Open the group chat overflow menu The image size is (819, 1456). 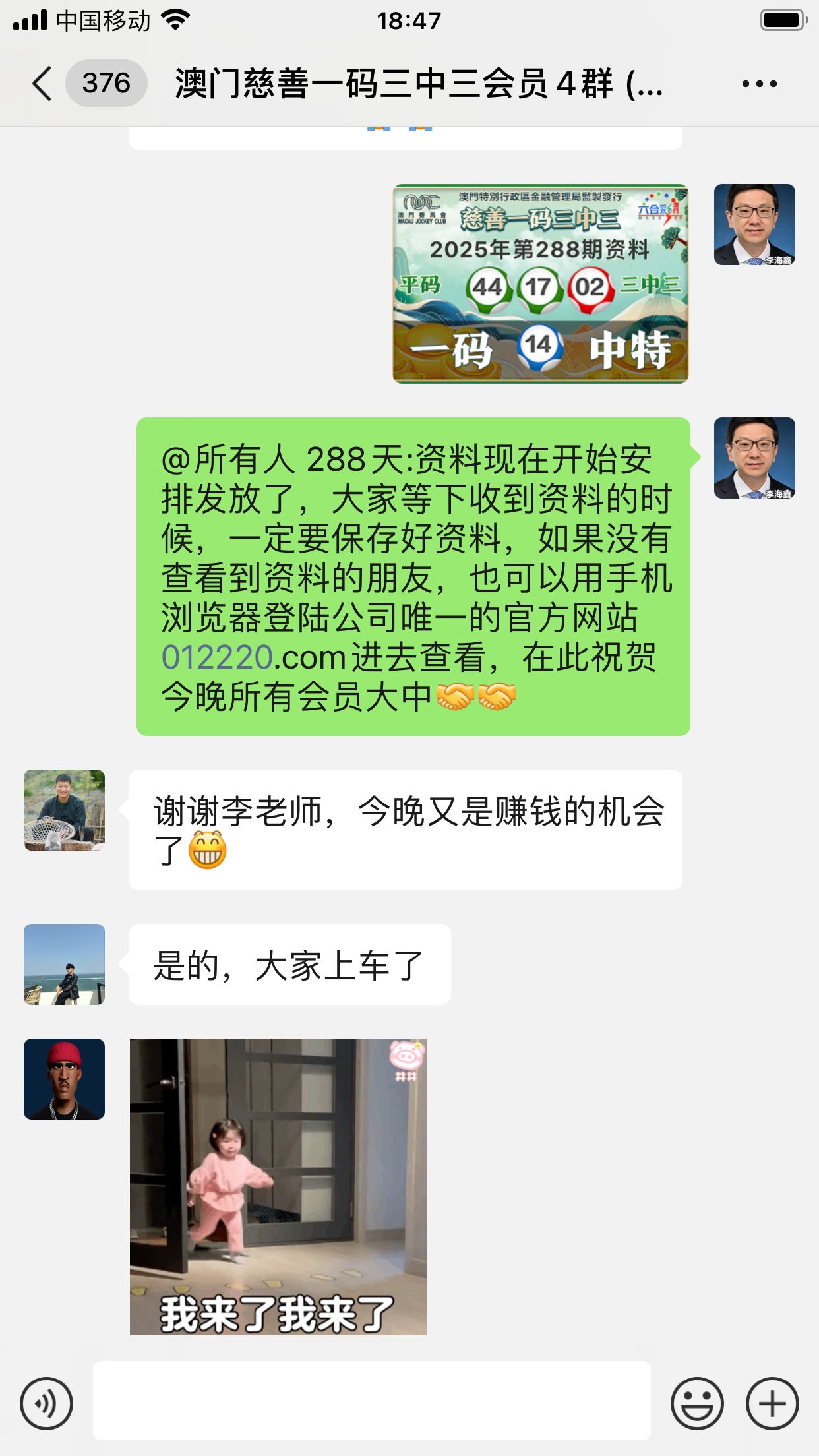tap(759, 84)
